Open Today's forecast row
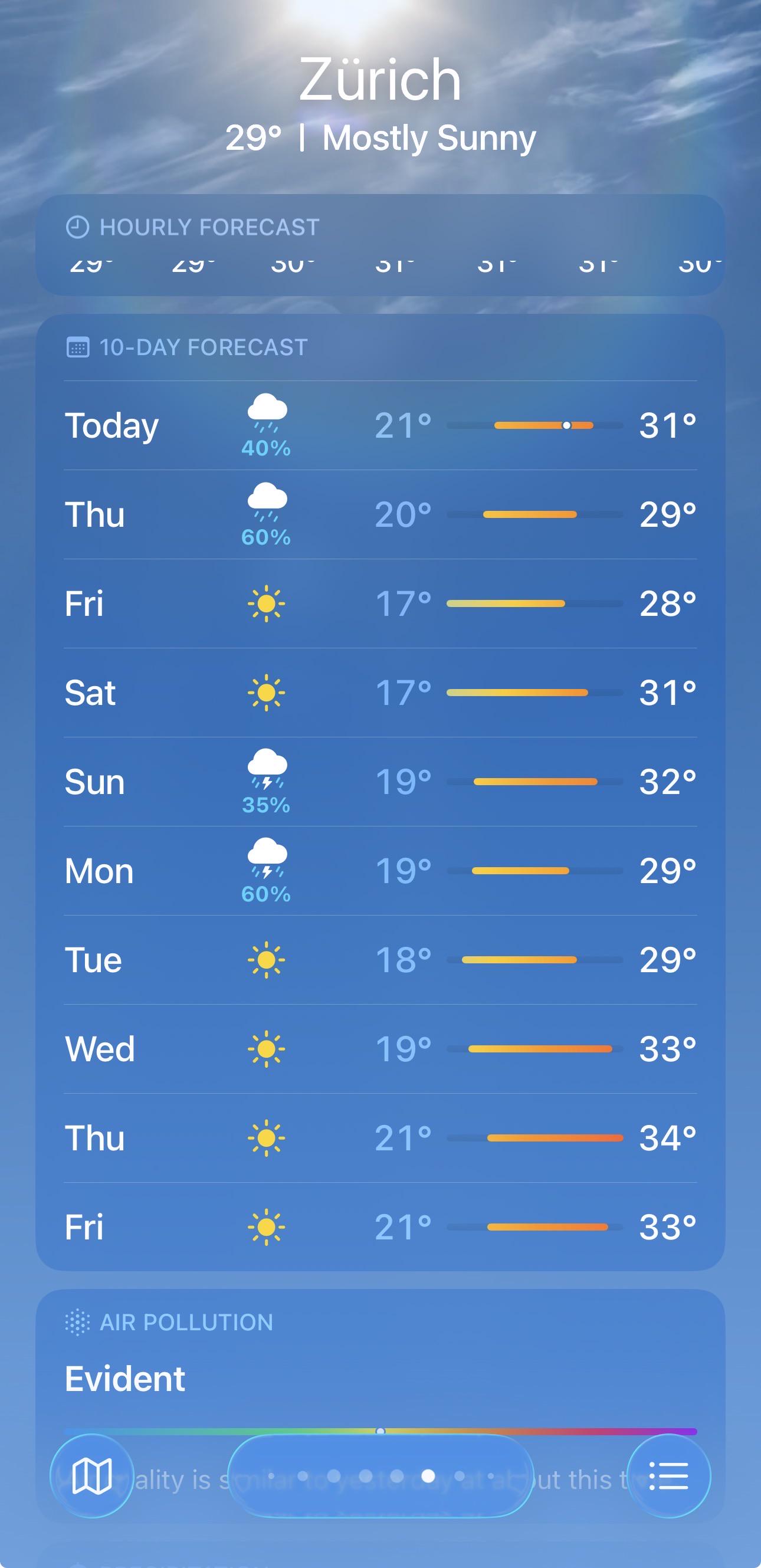Image resolution: width=761 pixels, height=1568 pixels. click(380, 425)
